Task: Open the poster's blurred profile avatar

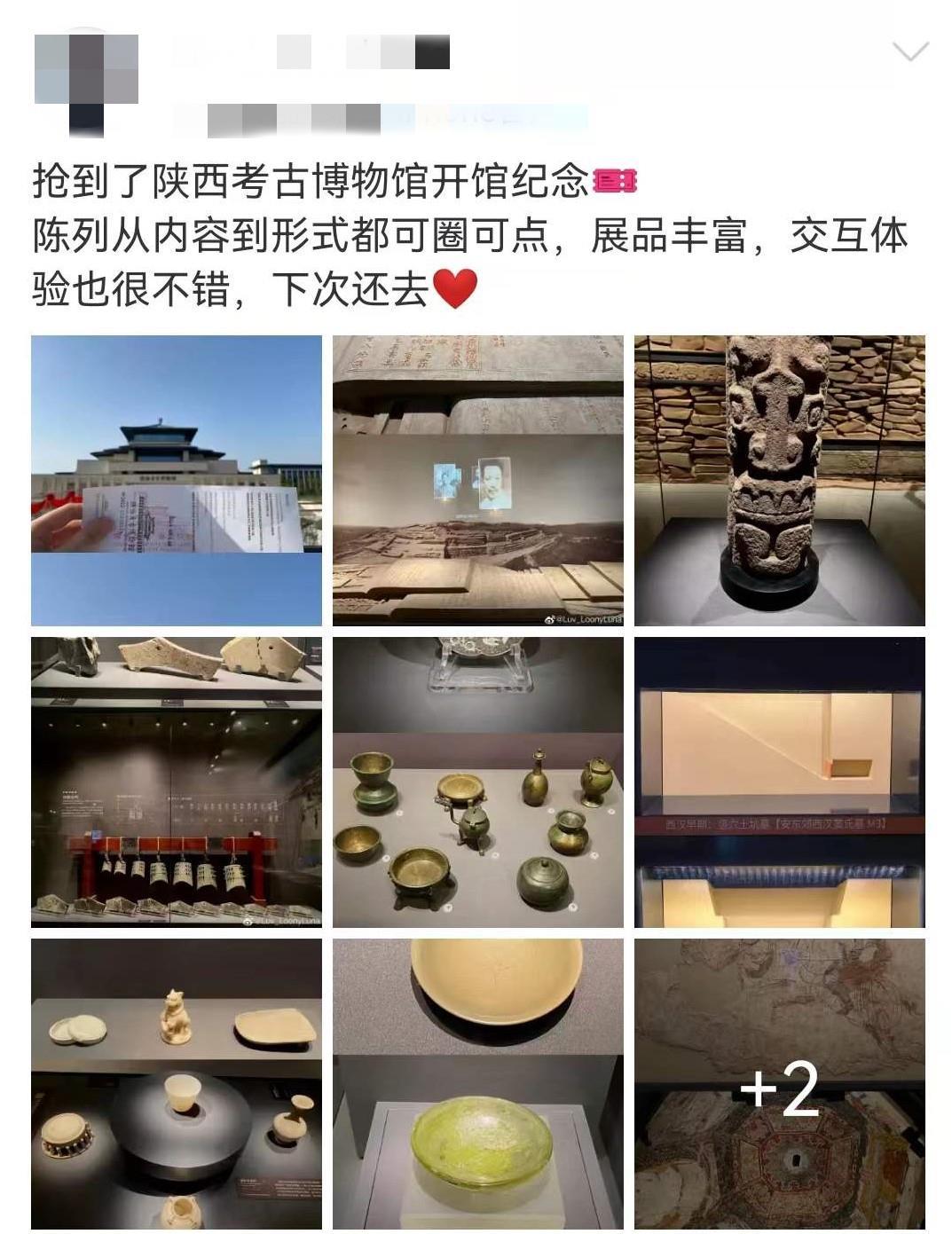Action: point(86,75)
